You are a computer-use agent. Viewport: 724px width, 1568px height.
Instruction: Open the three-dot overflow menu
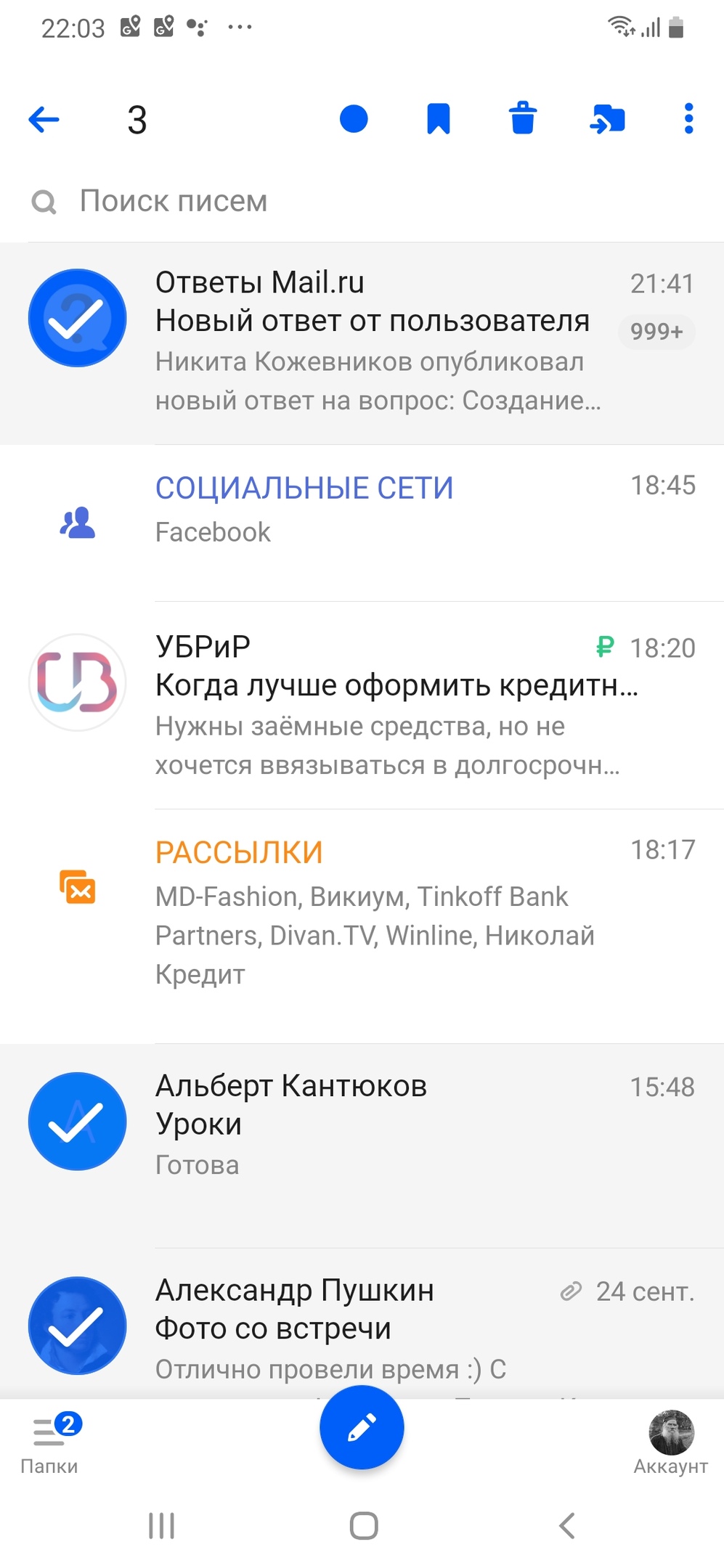point(688,119)
